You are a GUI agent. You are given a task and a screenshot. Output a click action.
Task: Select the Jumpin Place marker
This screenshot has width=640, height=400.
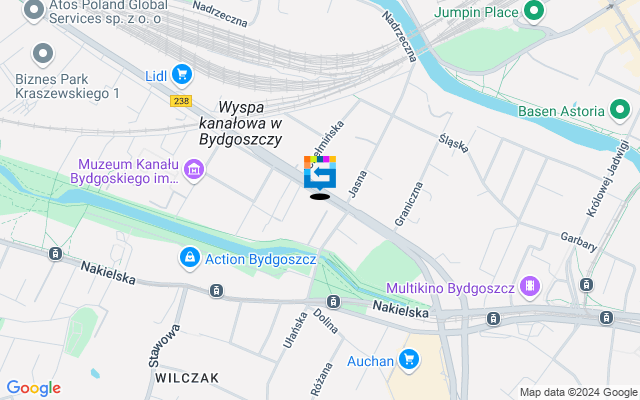pyautogui.click(x=533, y=13)
